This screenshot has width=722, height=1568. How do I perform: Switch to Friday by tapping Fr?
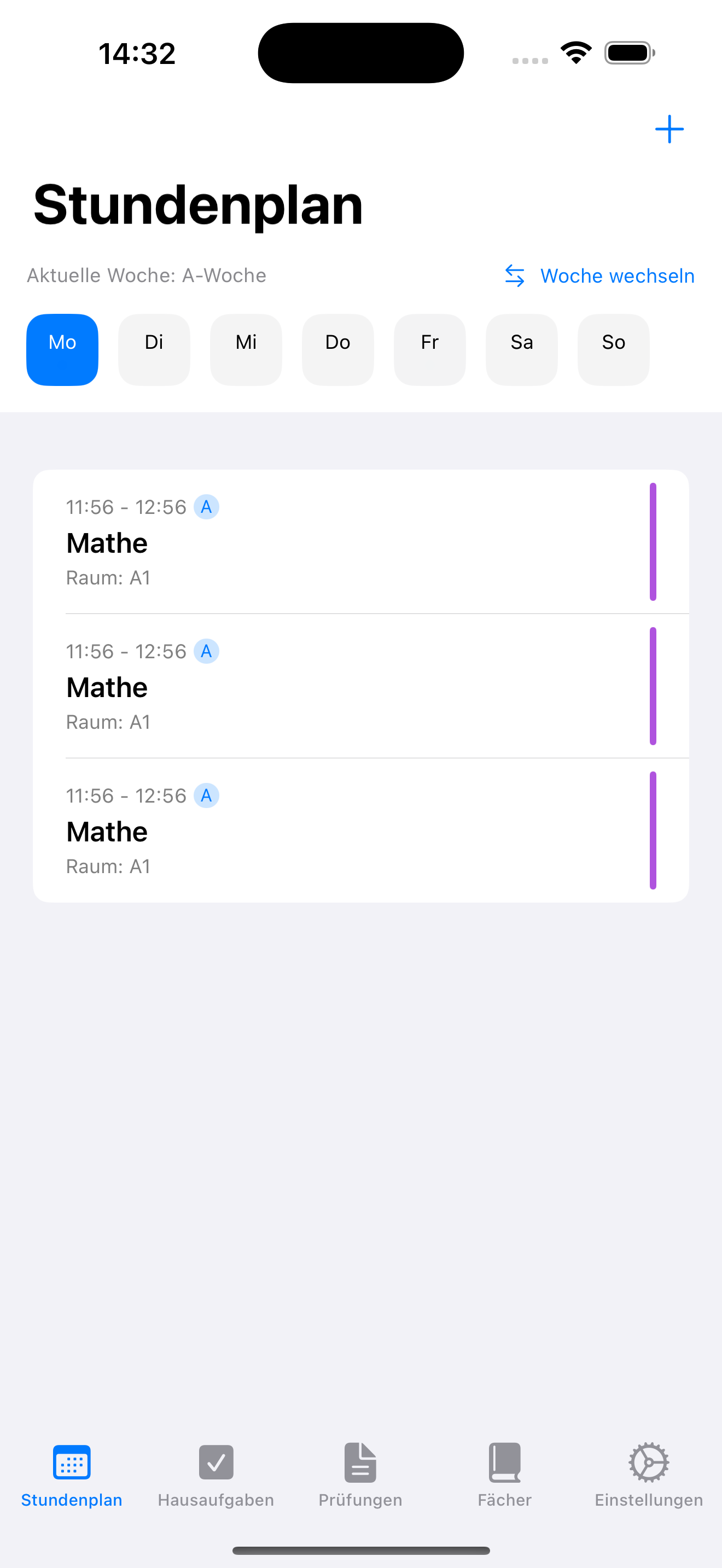429,349
